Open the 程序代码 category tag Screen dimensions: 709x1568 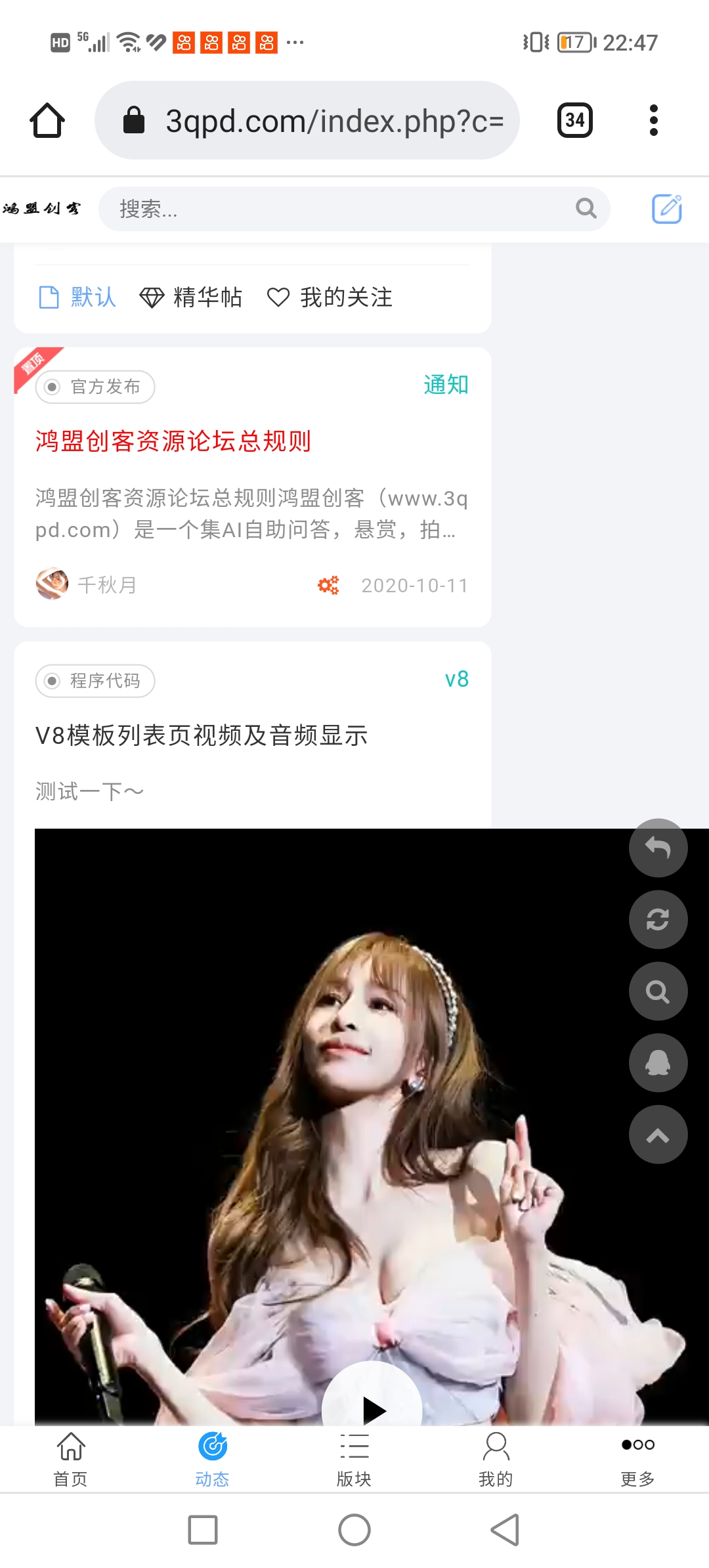coord(95,681)
